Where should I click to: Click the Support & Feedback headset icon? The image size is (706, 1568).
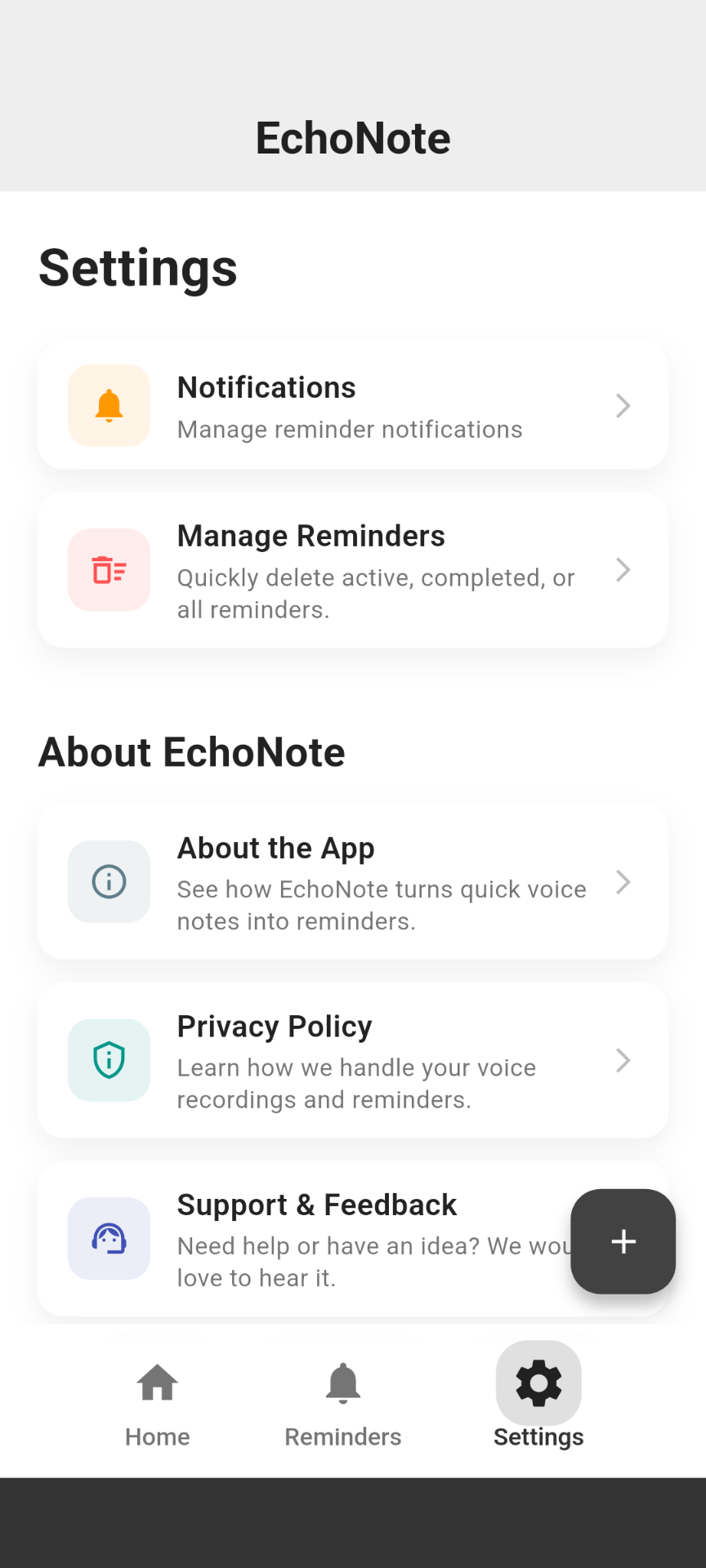pos(109,1238)
